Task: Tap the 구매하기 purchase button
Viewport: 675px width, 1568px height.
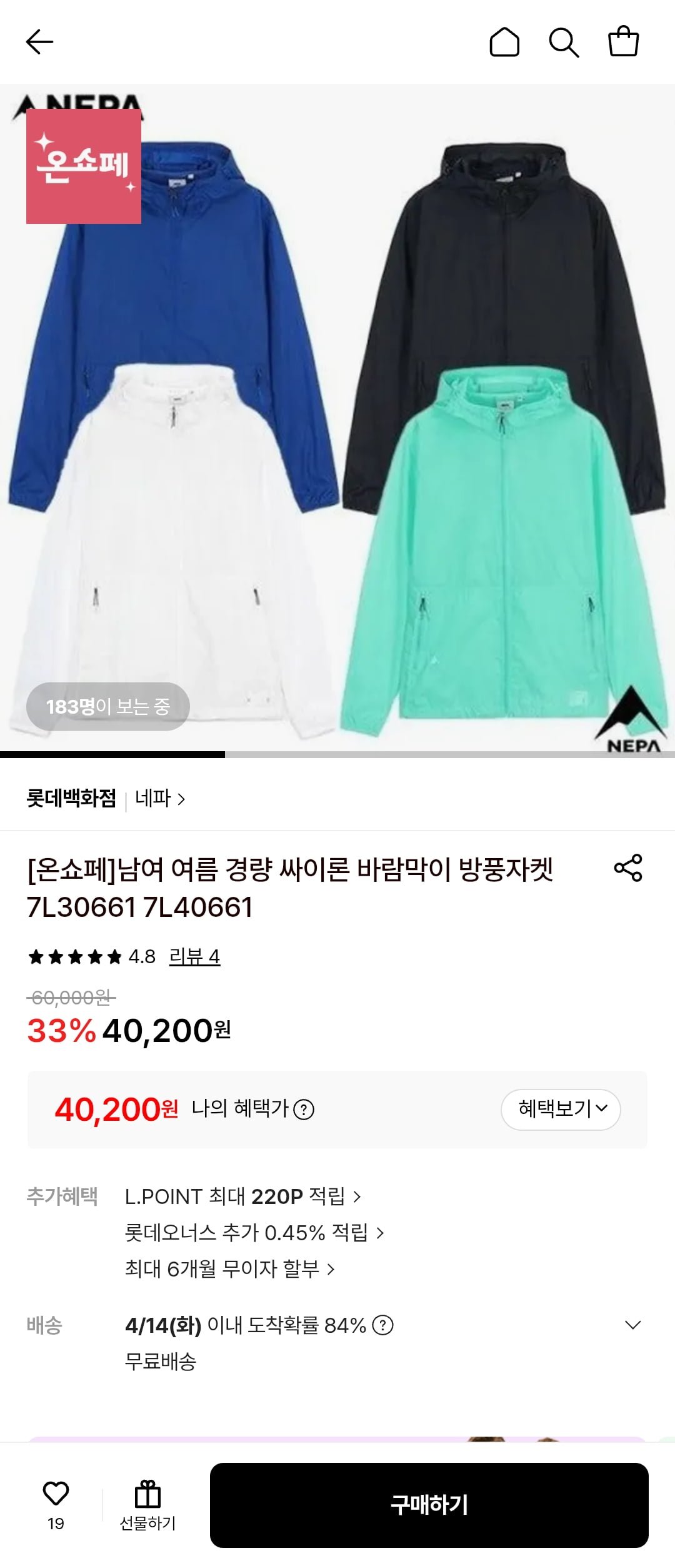Action: click(429, 1505)
